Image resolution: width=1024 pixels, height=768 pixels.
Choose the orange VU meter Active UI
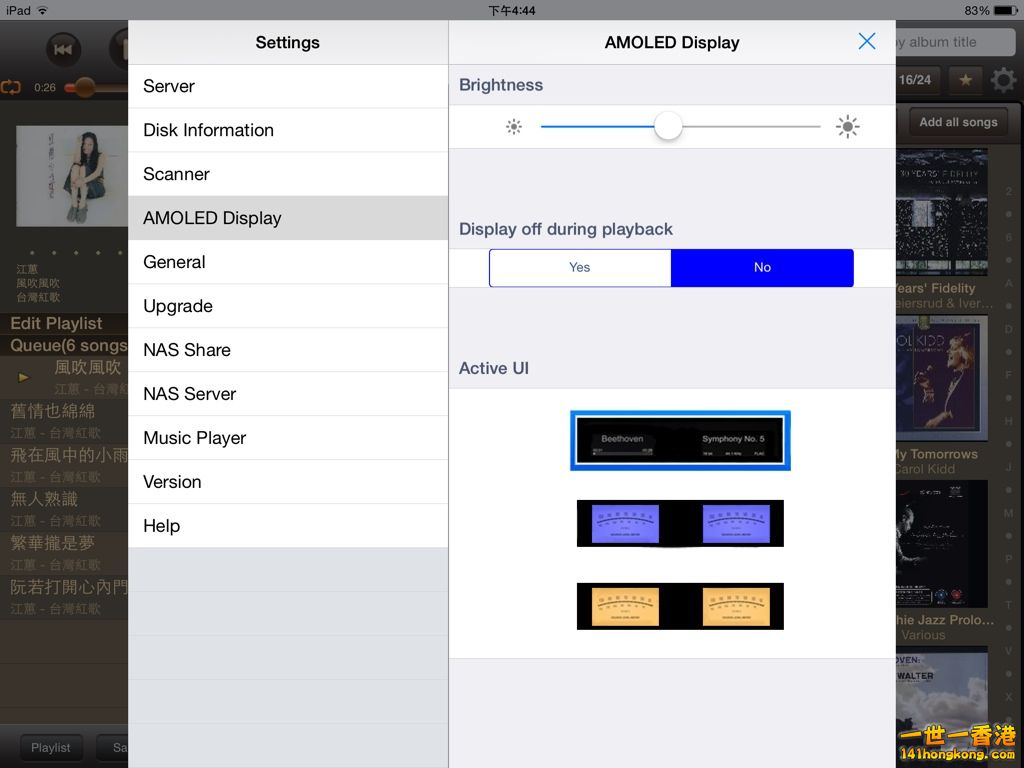click(x=680, y=606)
